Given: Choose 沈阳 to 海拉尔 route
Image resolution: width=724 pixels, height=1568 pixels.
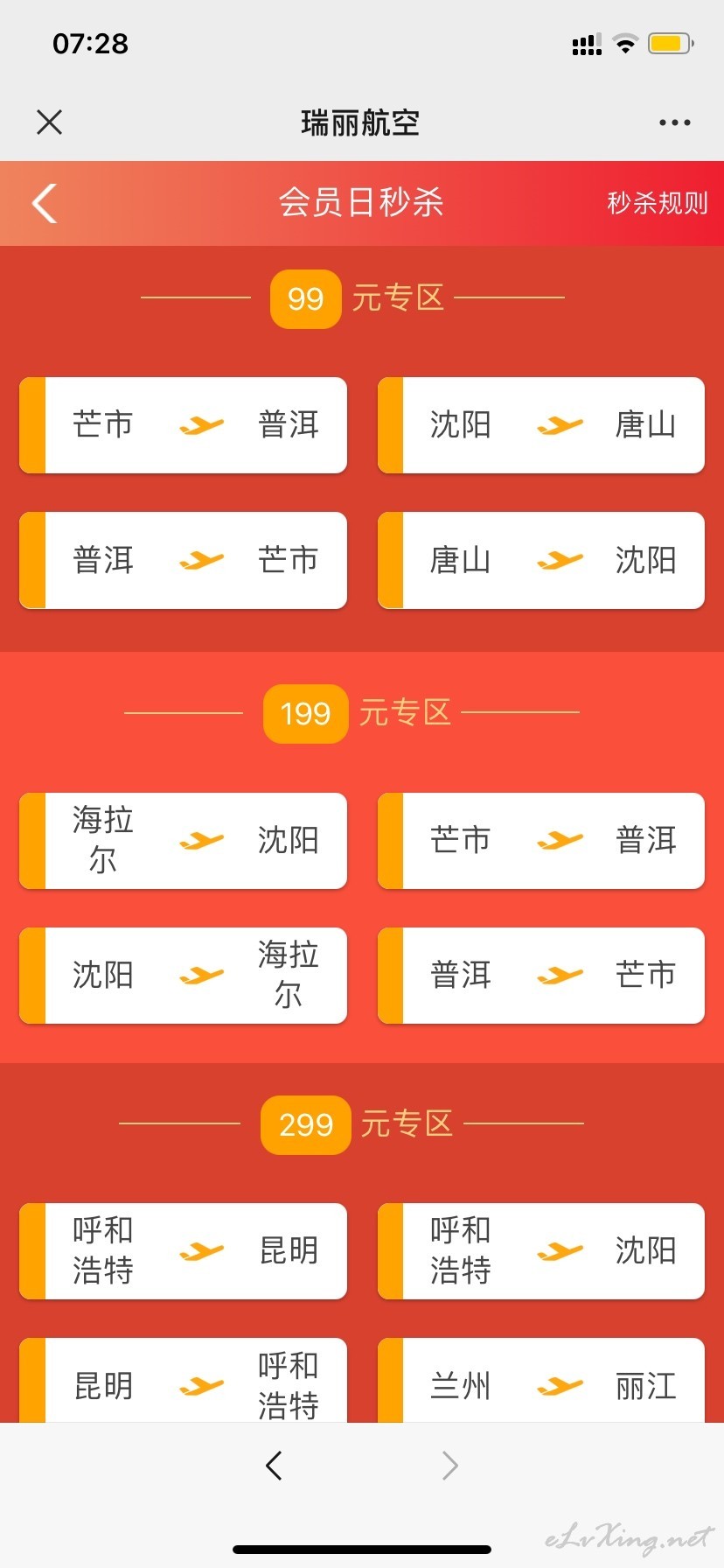Looking at the screenshot, I should (x=184, y=976).
